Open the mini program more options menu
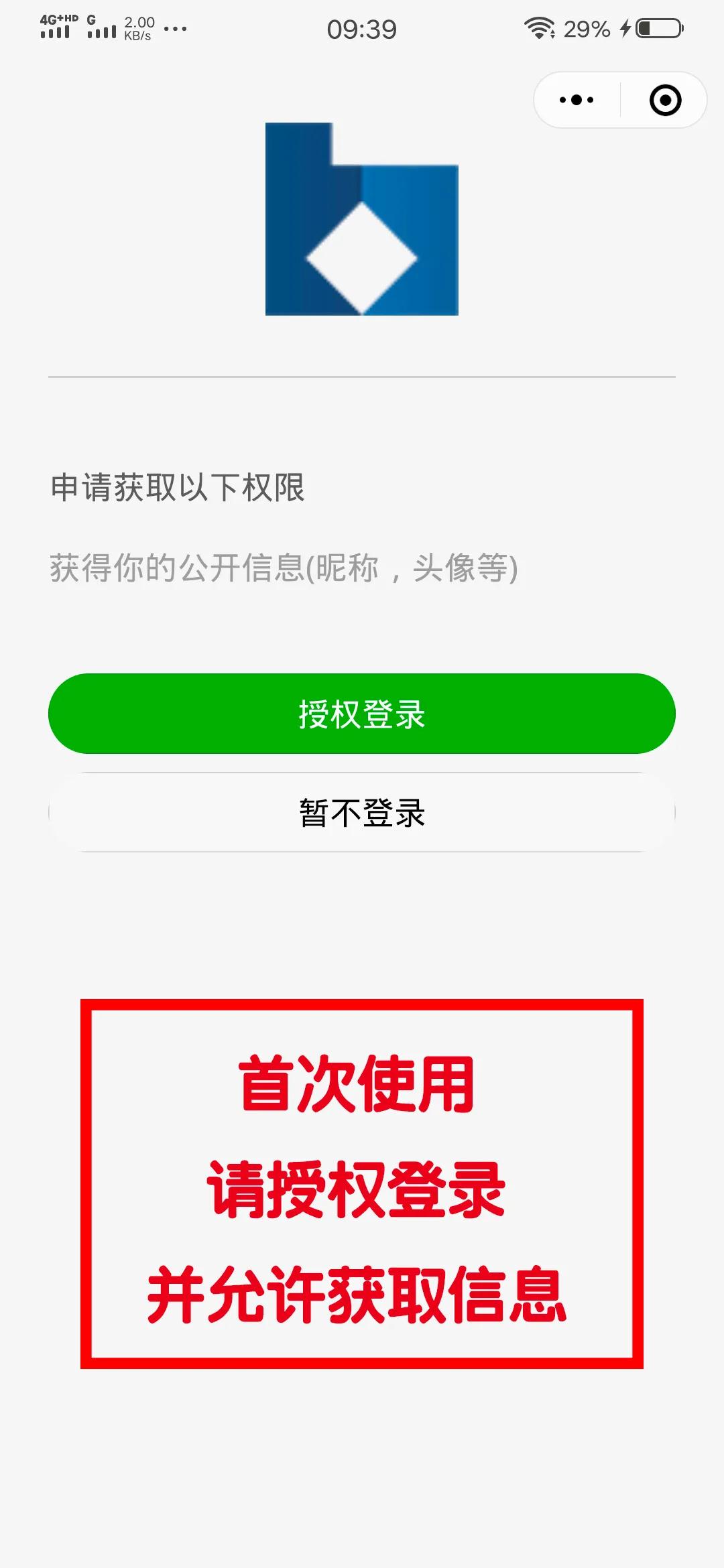 click(x=577, y=101)
